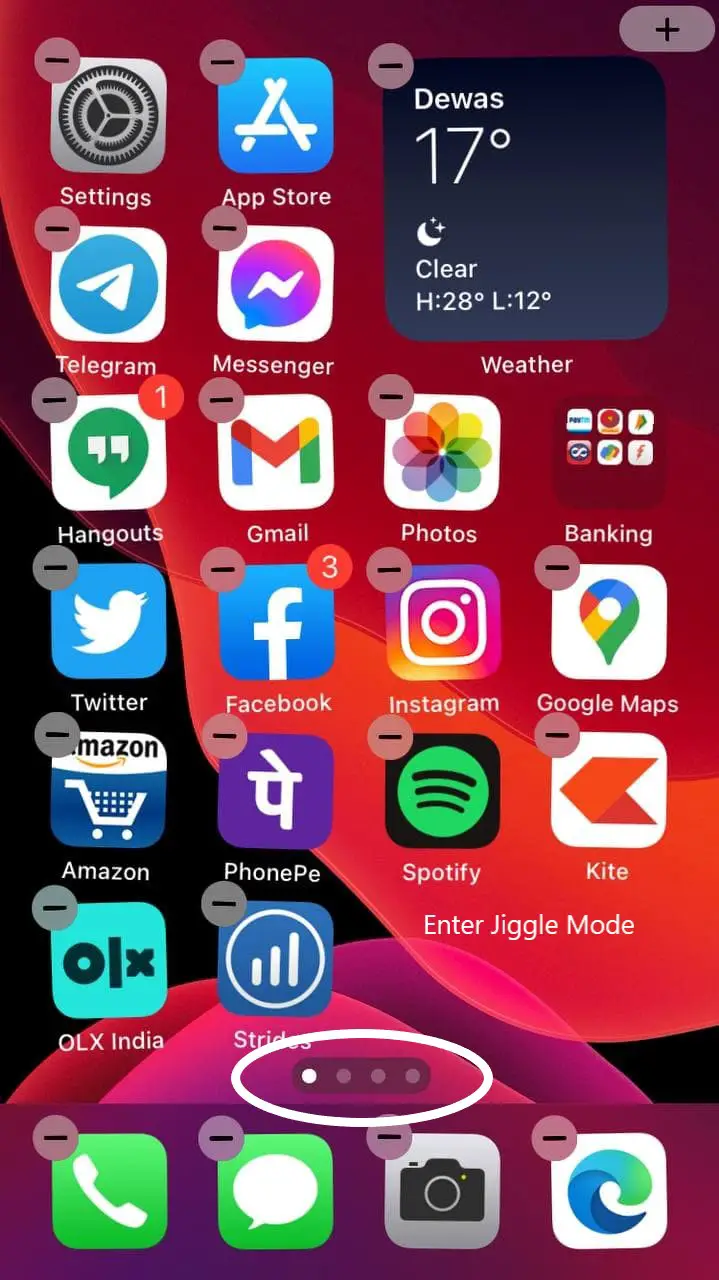Open the Telegram app
The height and width of the screenshot is (1280, 719).
pos(108,285)
